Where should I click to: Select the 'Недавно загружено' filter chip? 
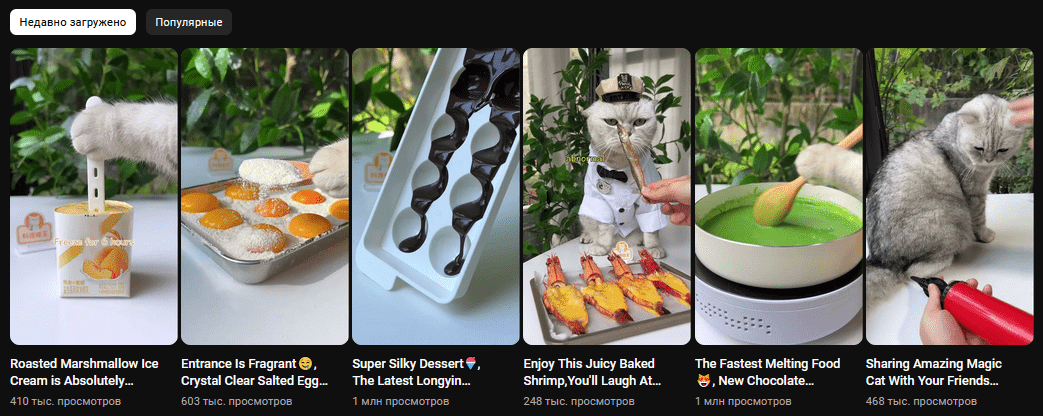click(x=73, y=22)
